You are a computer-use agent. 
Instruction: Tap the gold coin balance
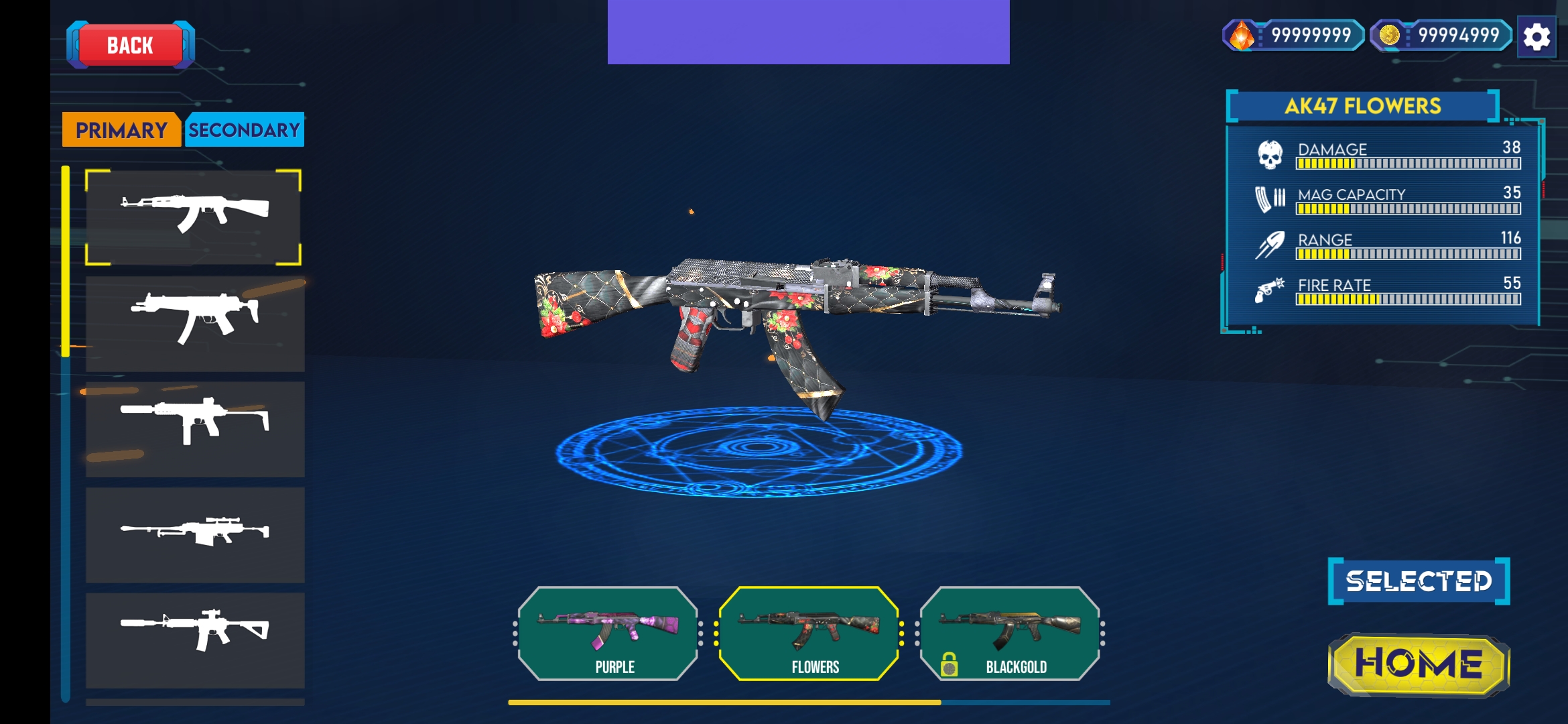(1441, 35)
